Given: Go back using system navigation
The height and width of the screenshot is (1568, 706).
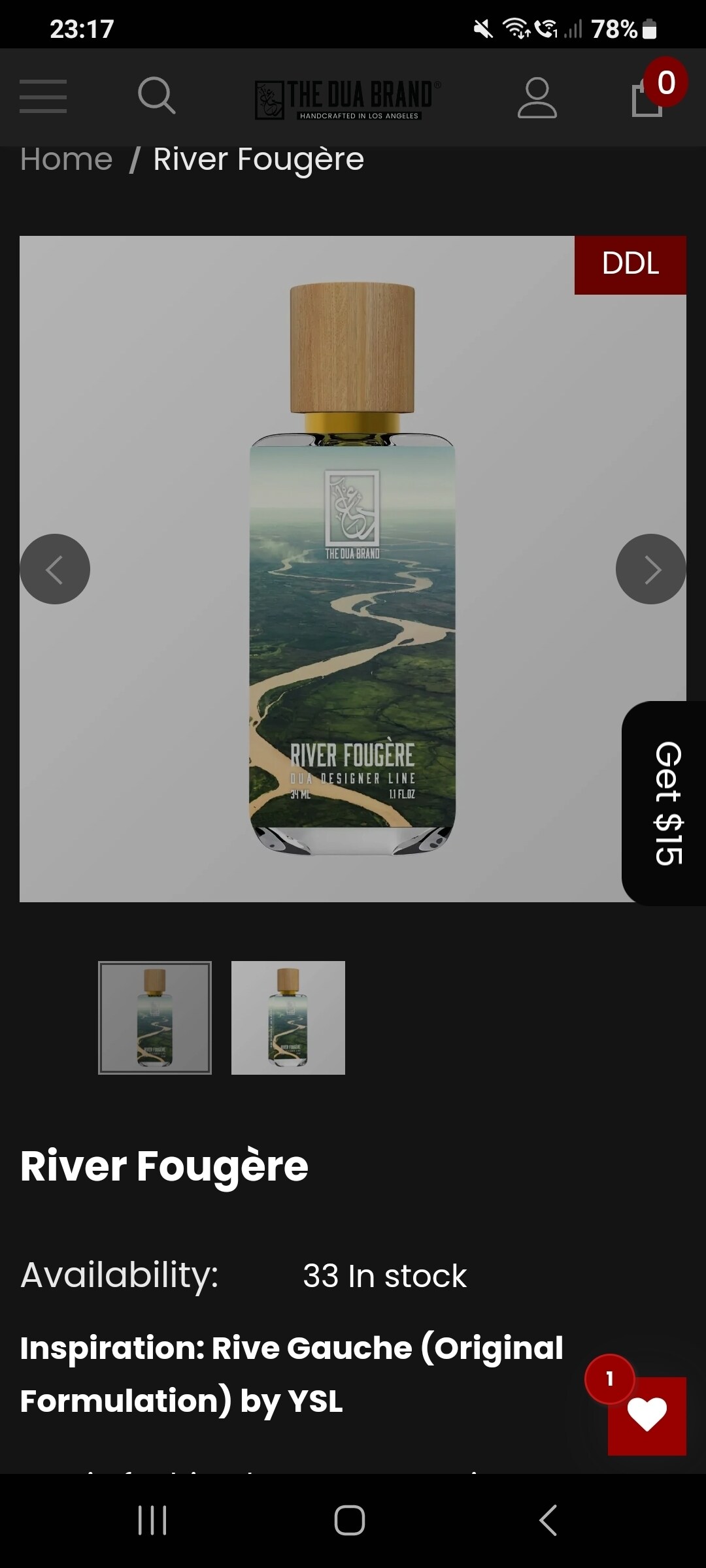Looking at the screenshot, I should pos(548,1520).
